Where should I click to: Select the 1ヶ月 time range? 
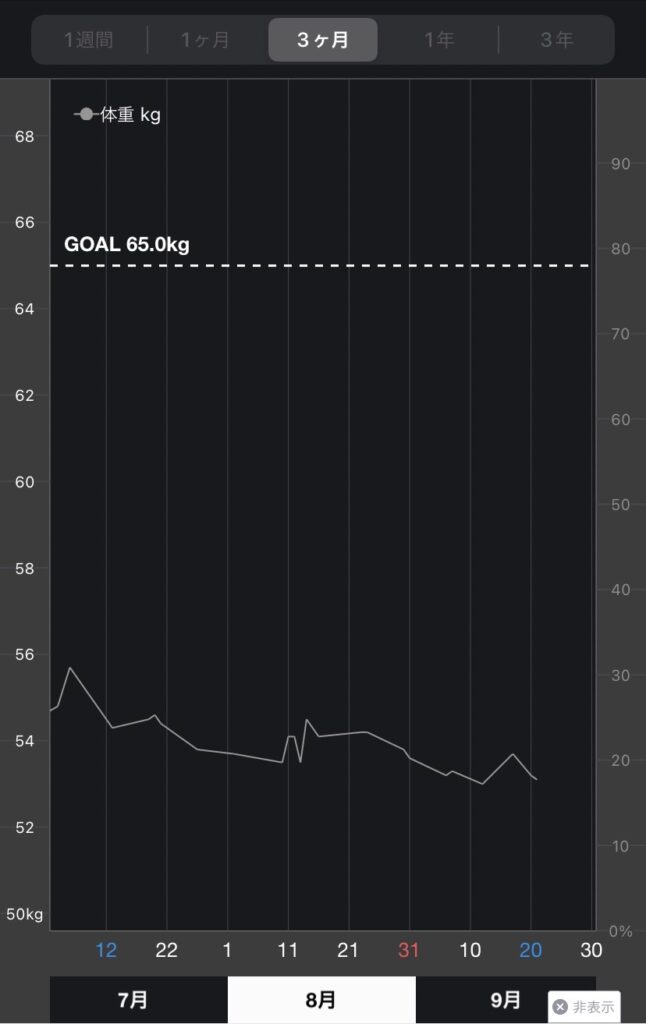[x=206, y=41]
